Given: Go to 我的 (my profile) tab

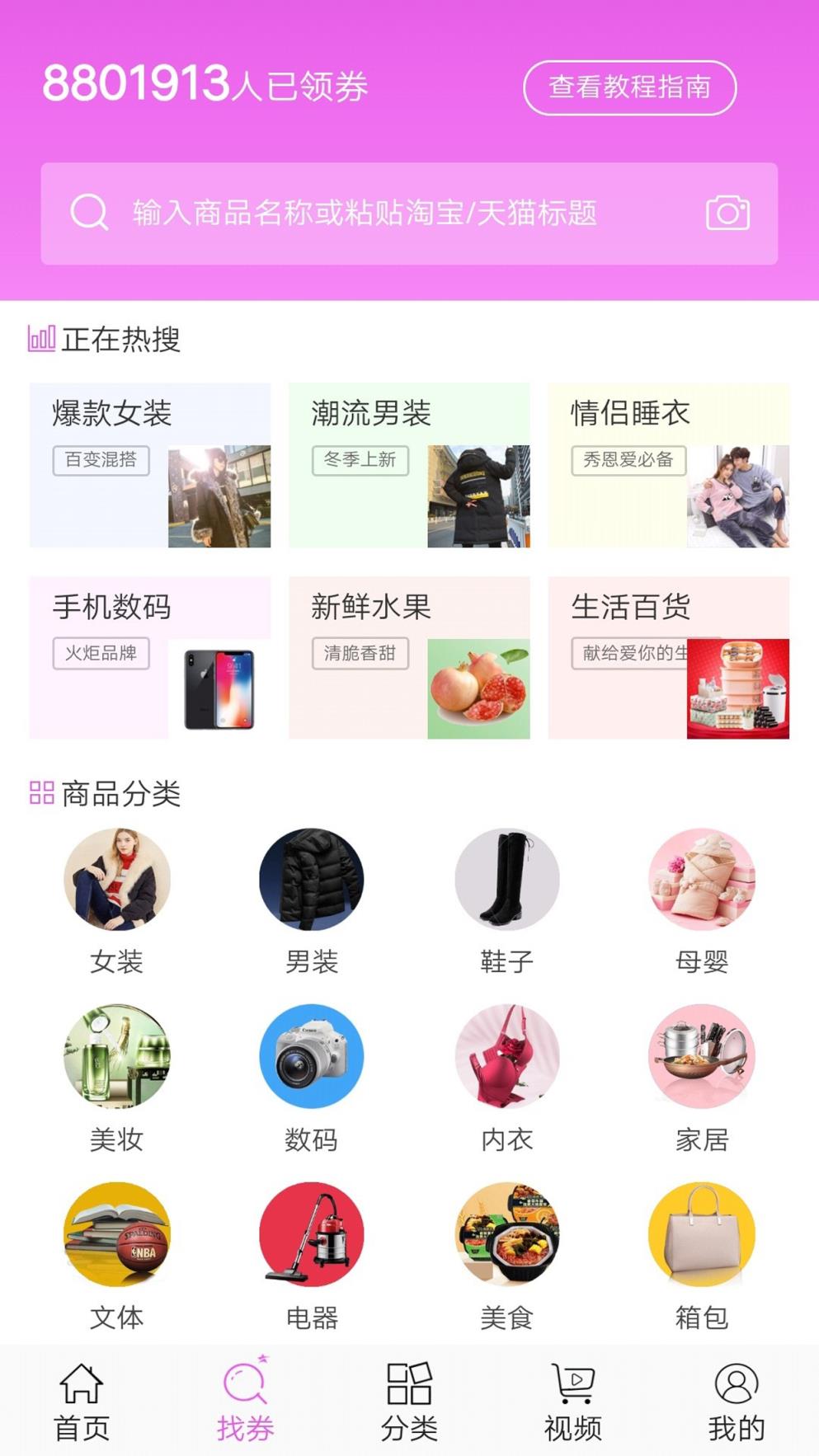Looking at the screenshot, I should (x=737, y=1396).
